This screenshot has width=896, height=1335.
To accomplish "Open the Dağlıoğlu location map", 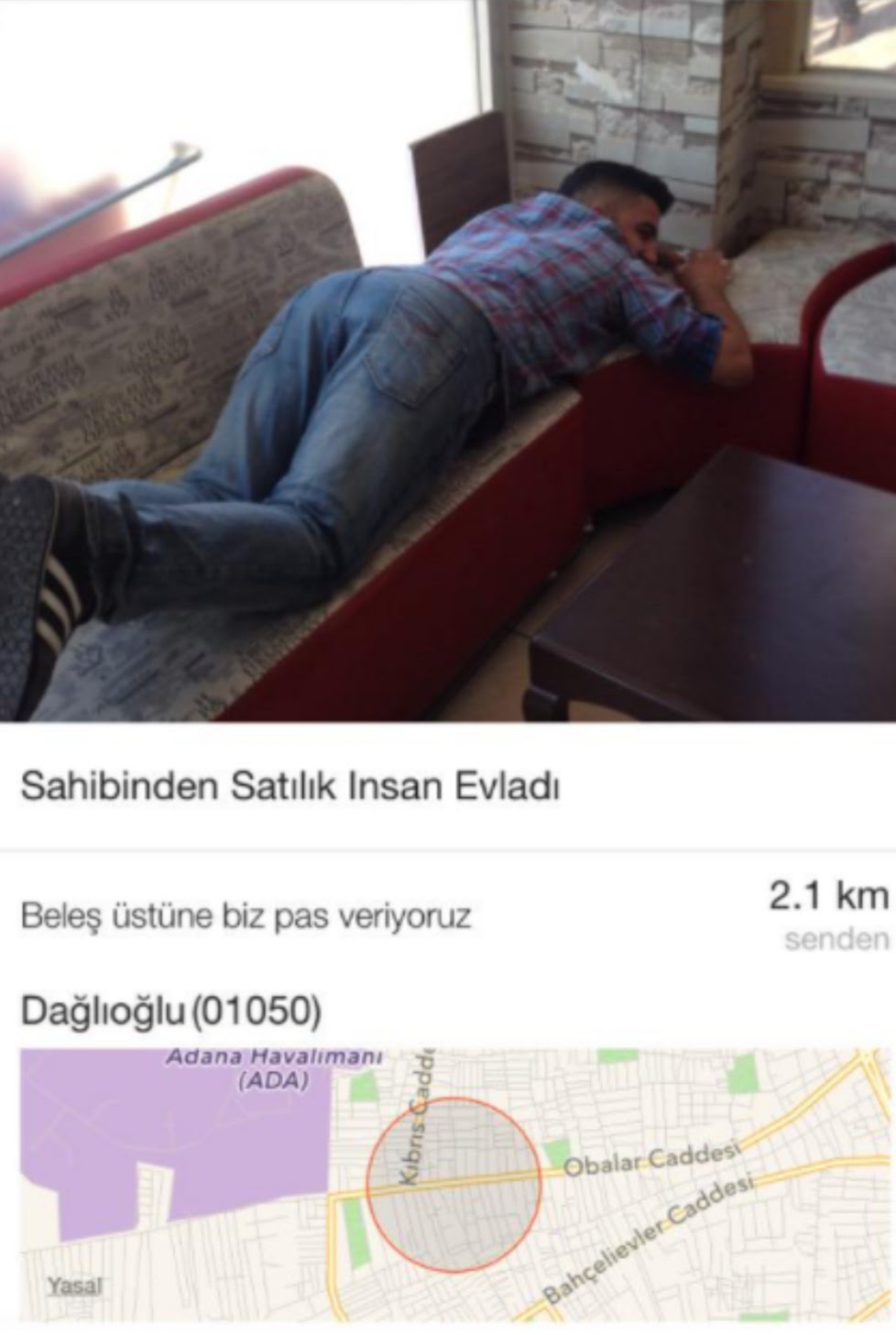I will click(455, 1183).
